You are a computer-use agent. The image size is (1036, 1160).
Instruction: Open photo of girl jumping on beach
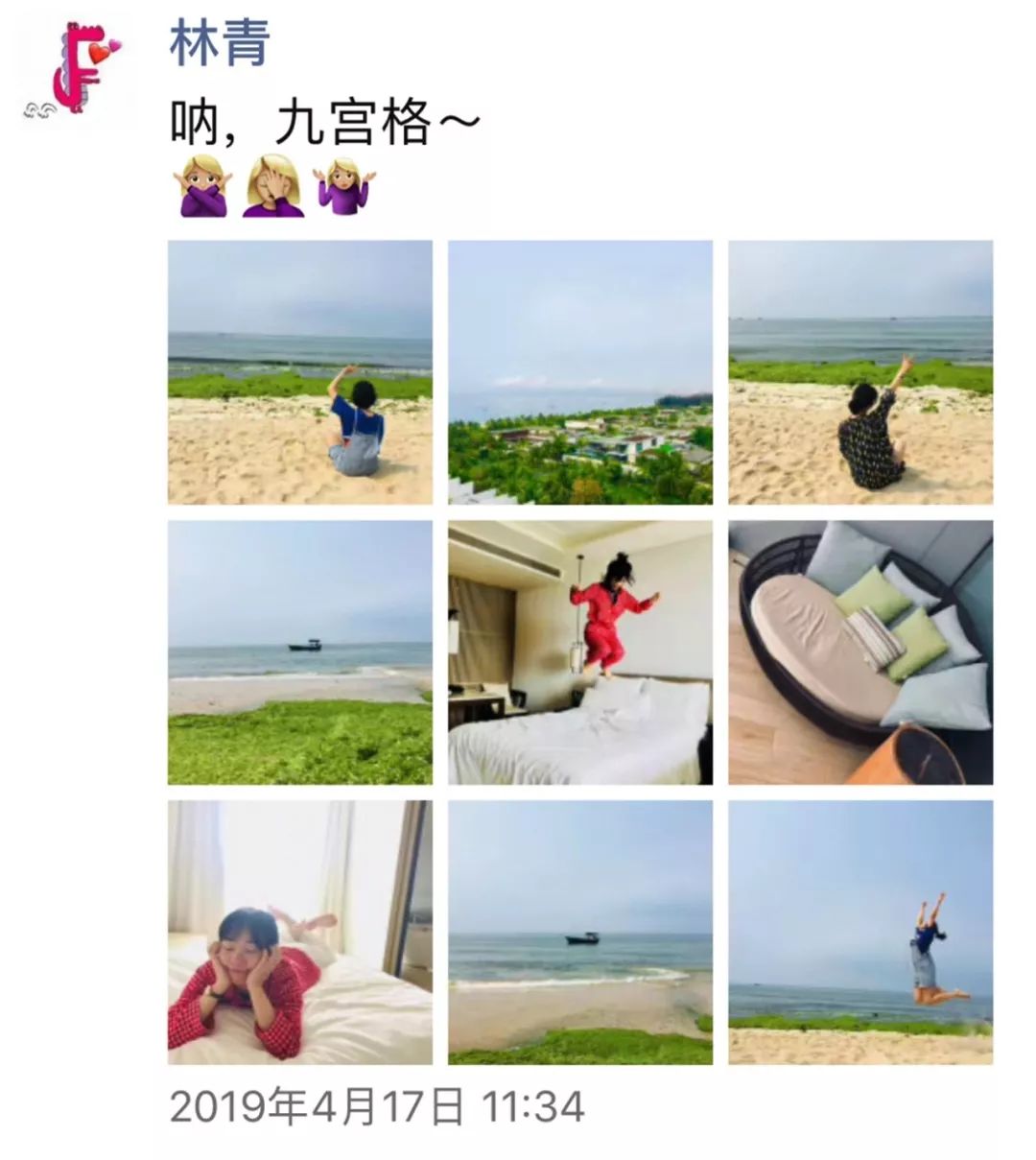(860, 933)
